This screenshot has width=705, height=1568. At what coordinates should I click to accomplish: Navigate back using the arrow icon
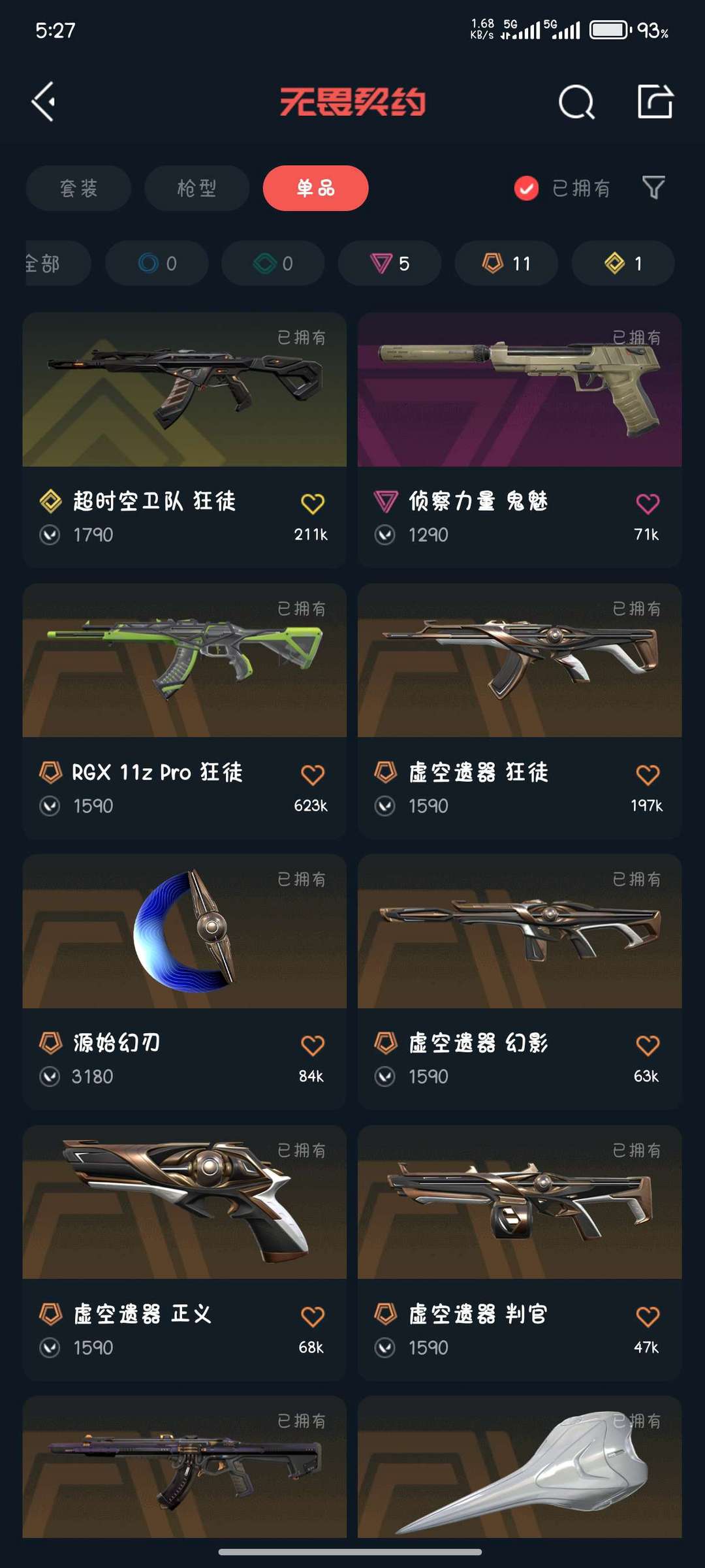[43, 103]
